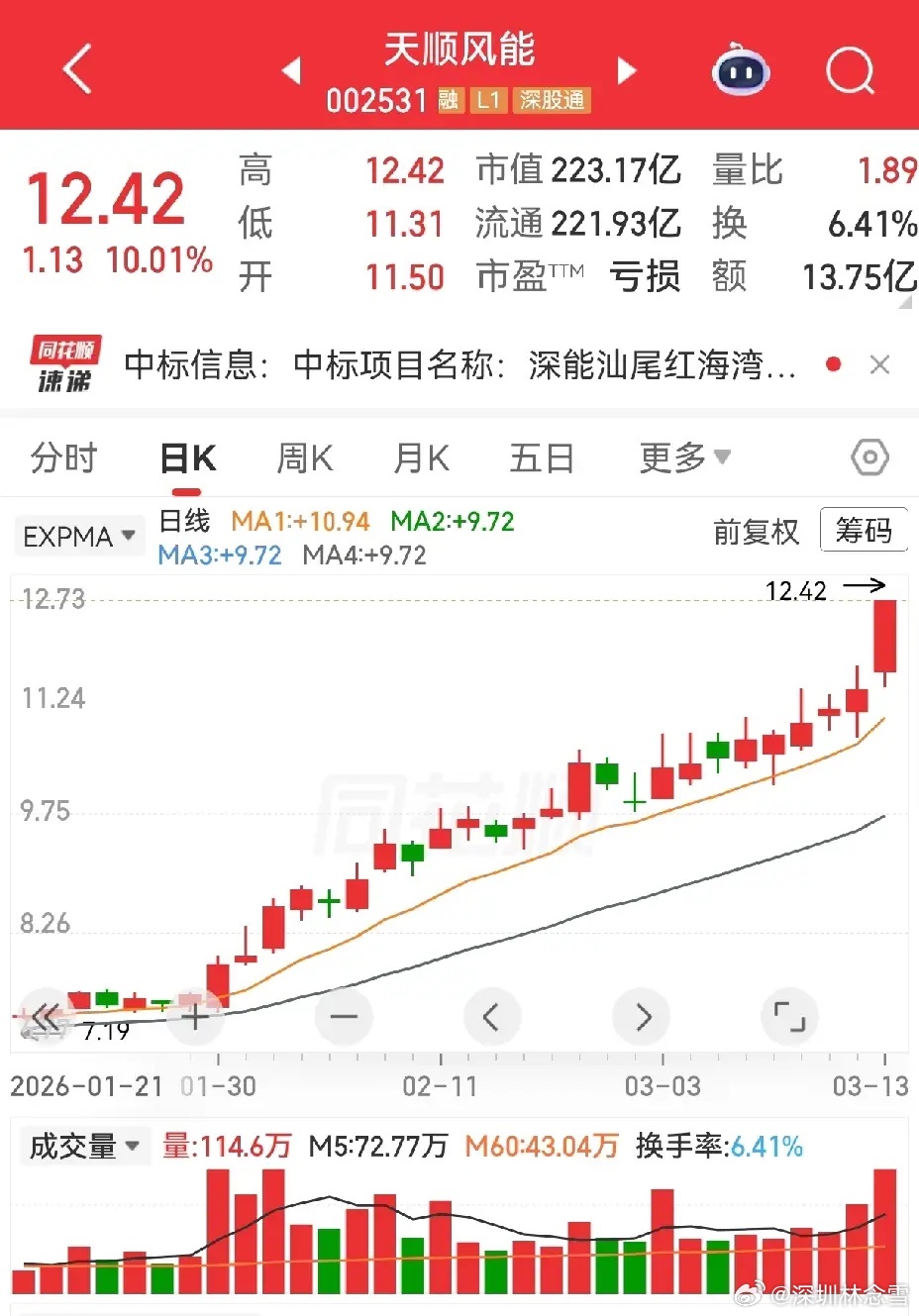Select the 分时 intraday tab
This screenshot has width=919, height=1316.
tap(62, 456)
